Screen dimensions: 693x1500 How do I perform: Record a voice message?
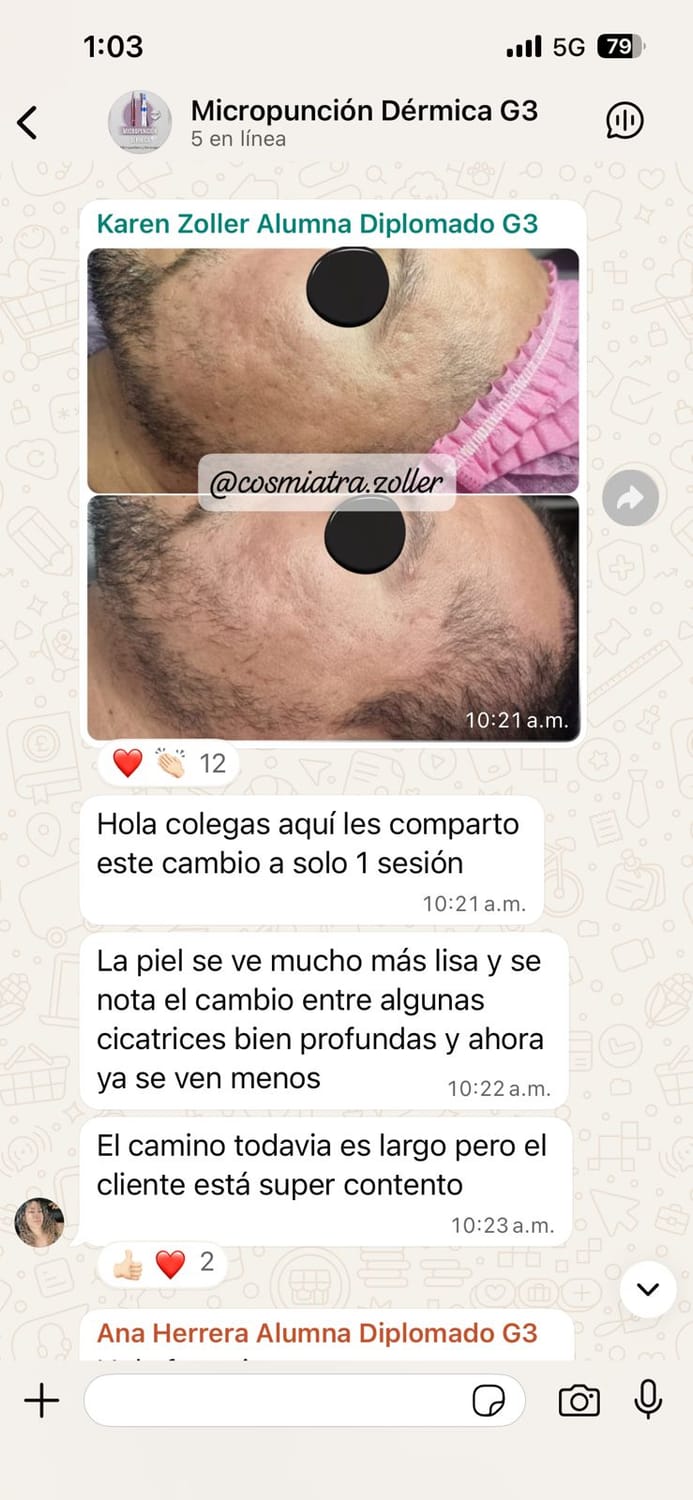pyautogui.click(x=648, y=1400)
